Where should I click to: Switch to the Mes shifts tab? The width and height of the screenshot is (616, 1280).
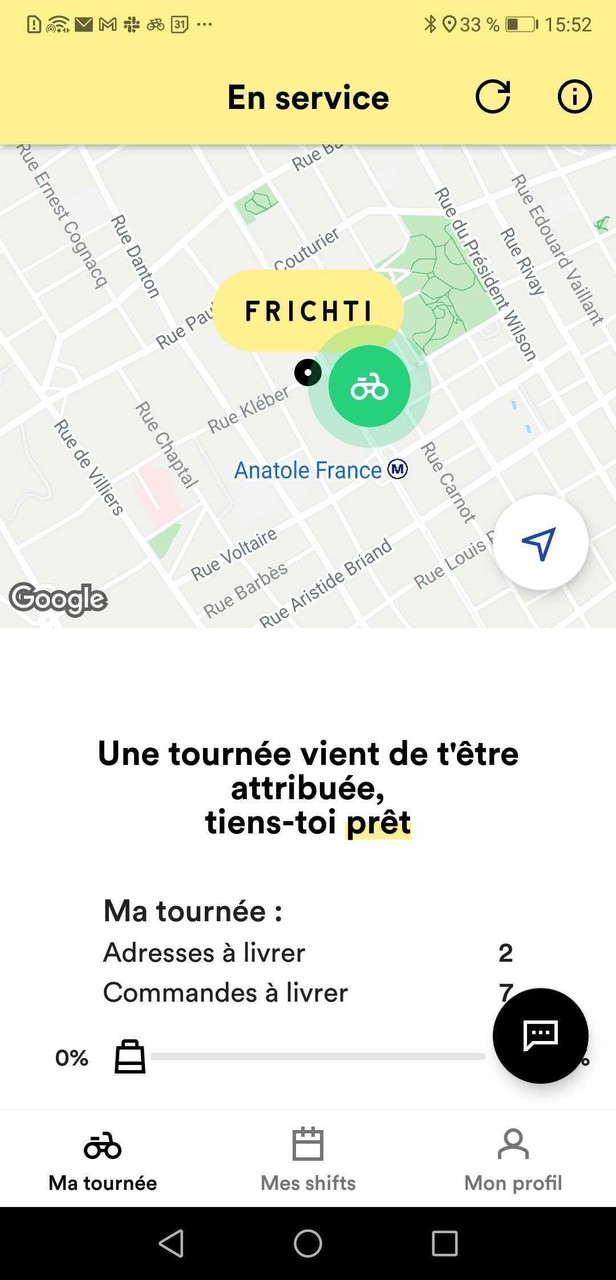pyautogui.click(x=308, y=1160)
